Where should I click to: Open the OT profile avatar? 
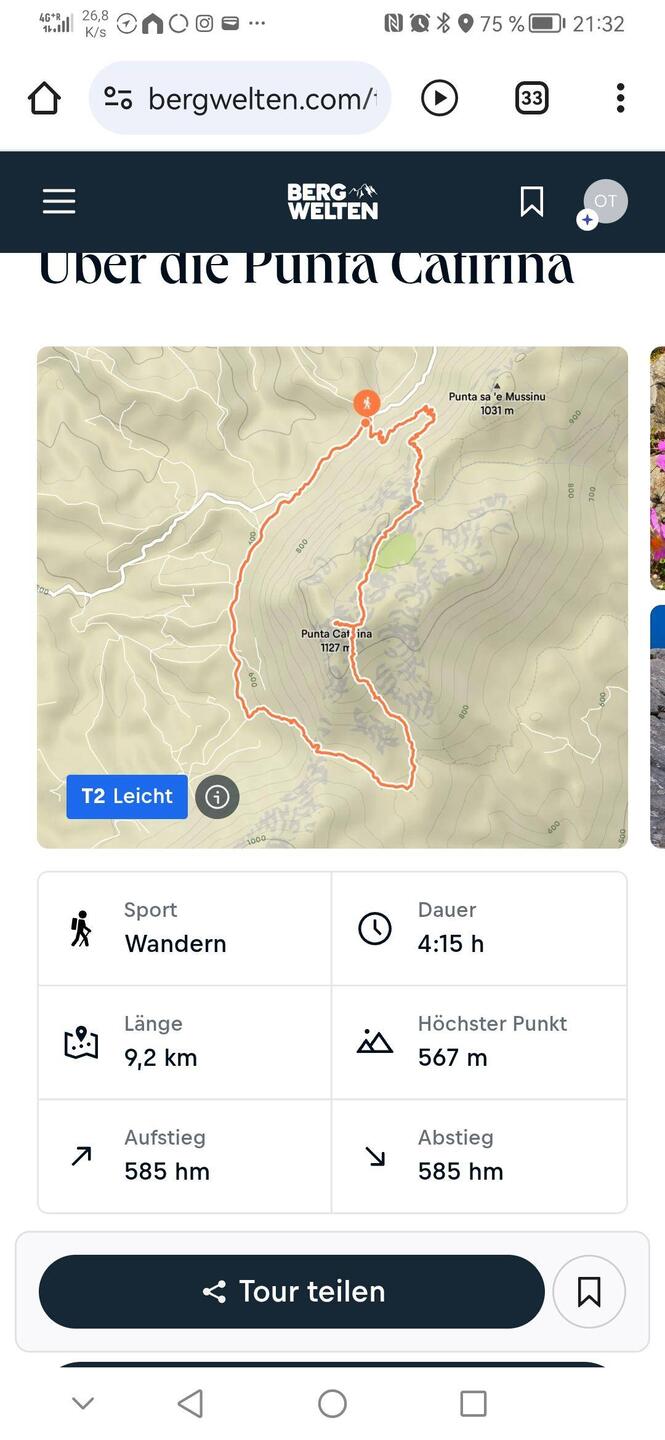(x=605, y=202)
